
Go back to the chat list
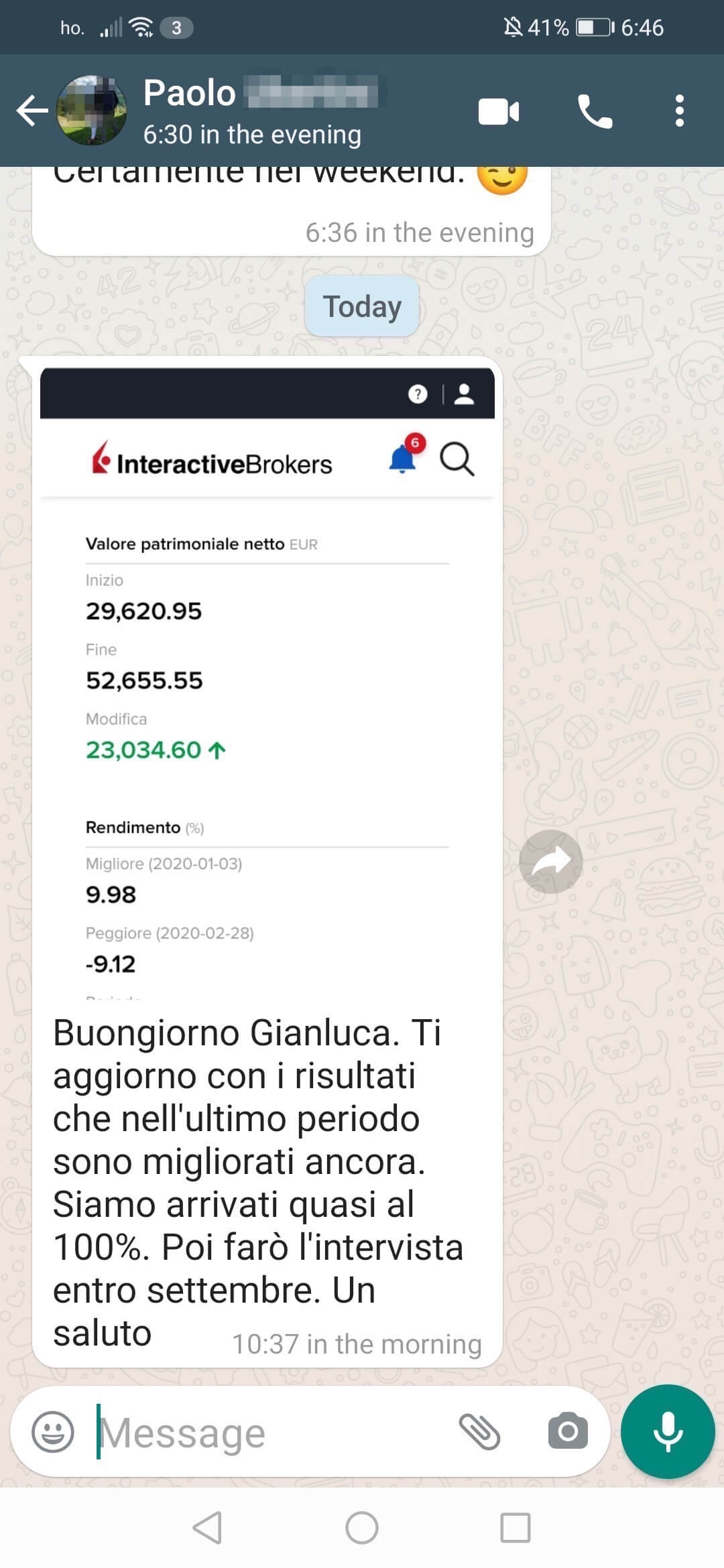pos(32,111)
